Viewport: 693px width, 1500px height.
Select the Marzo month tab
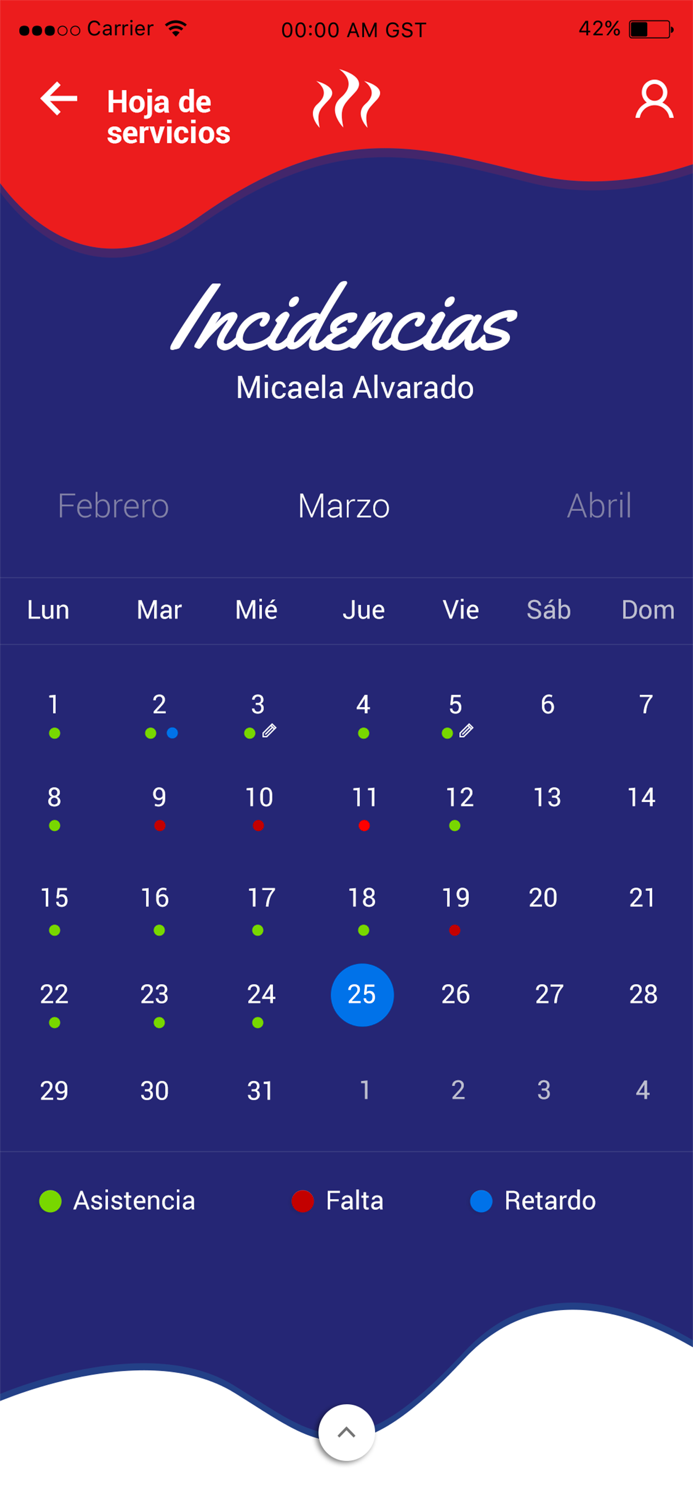(343, 506)
